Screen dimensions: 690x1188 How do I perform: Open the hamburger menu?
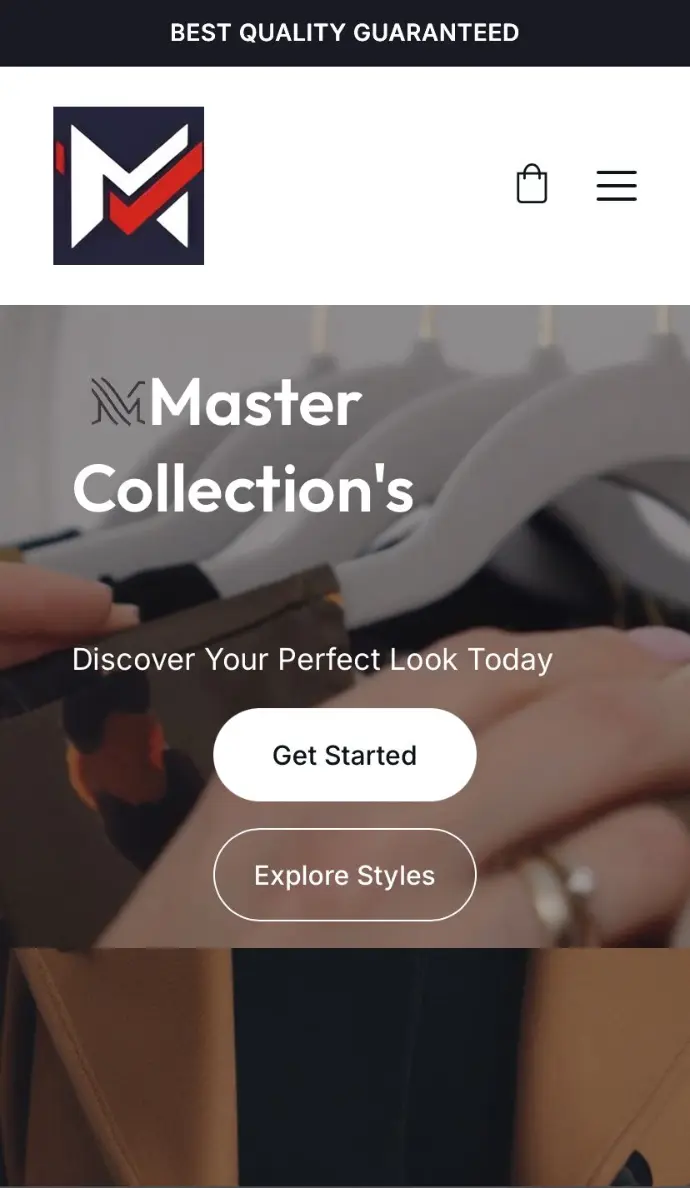616,186
